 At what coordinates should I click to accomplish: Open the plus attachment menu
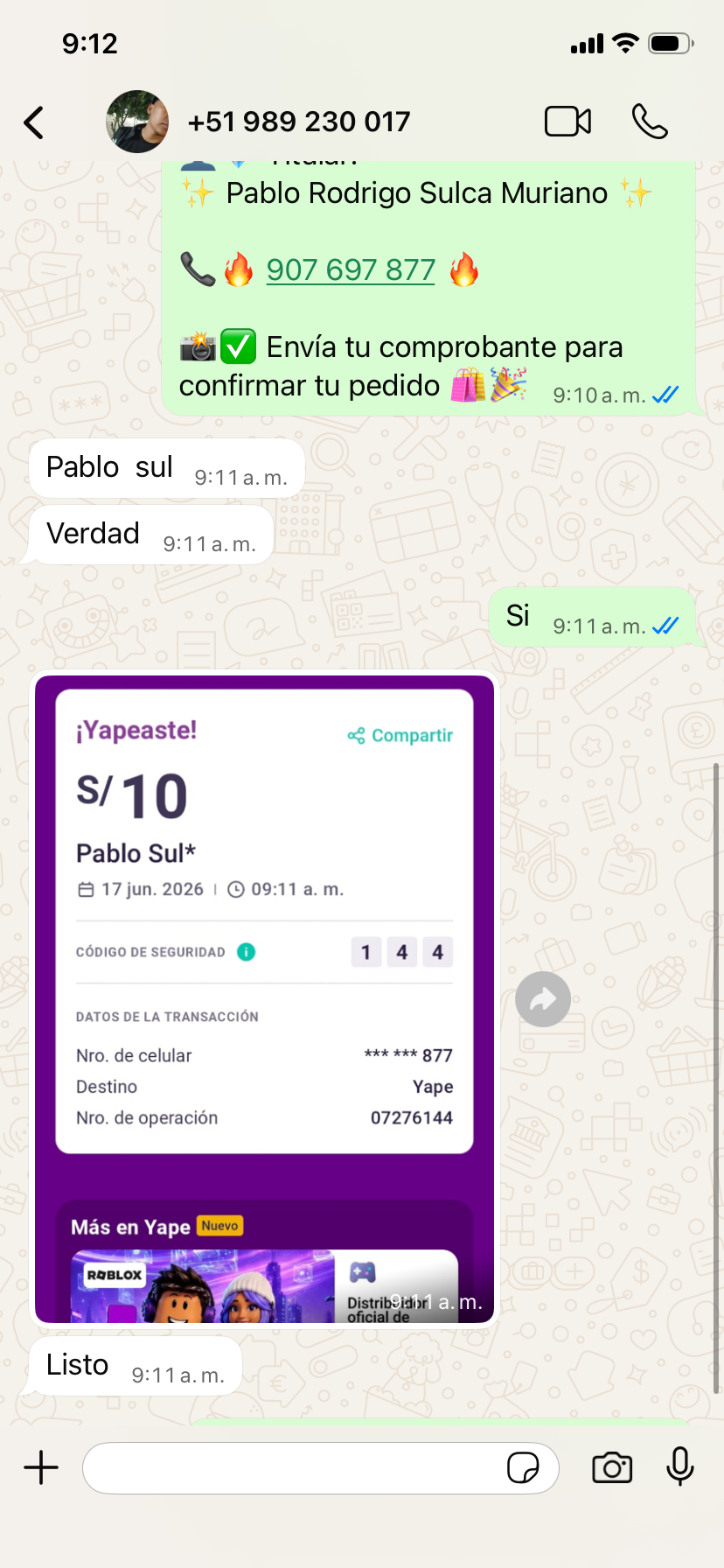pyautogui.click(x=41, y=1467)
